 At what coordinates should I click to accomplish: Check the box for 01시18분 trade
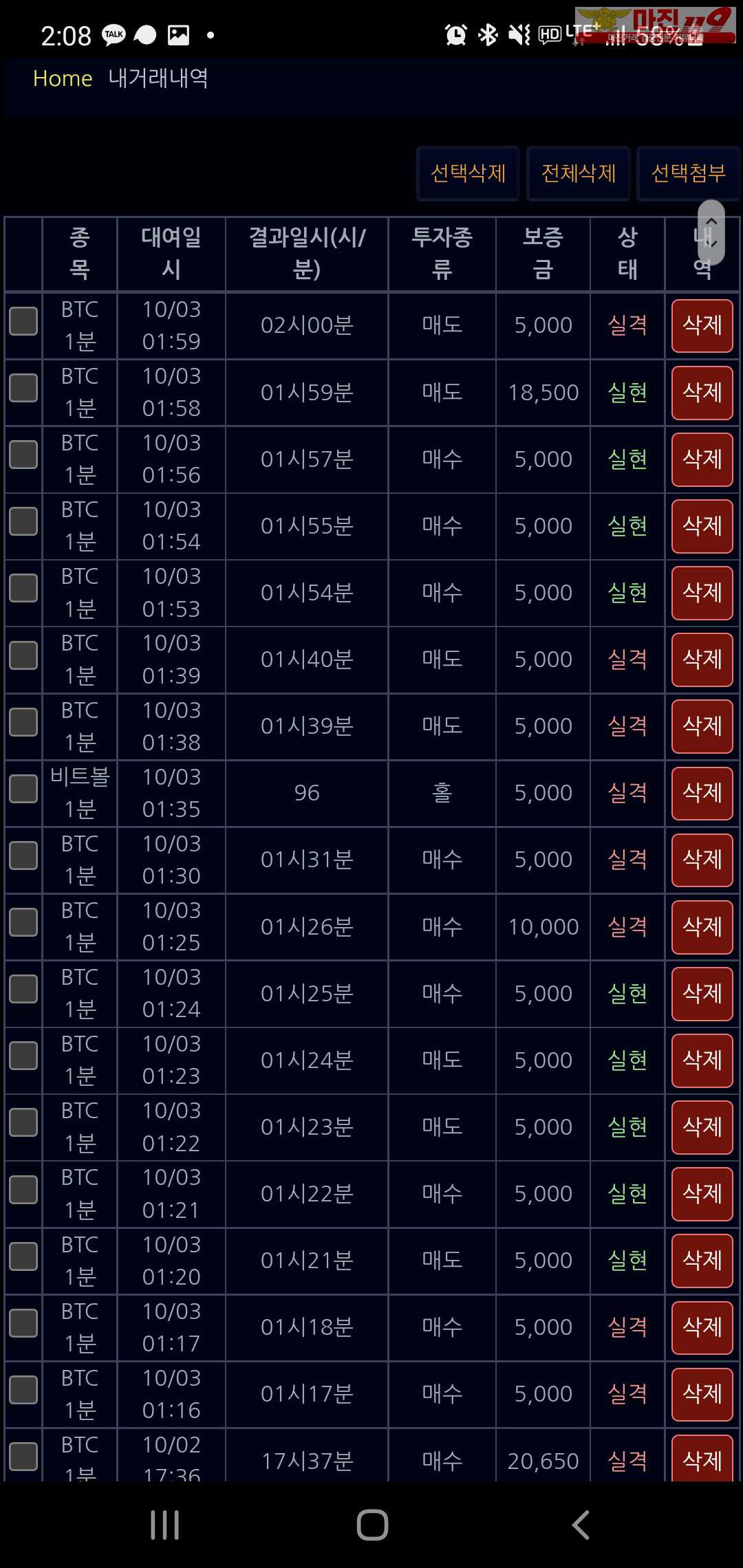click(x=23, y=1323)
